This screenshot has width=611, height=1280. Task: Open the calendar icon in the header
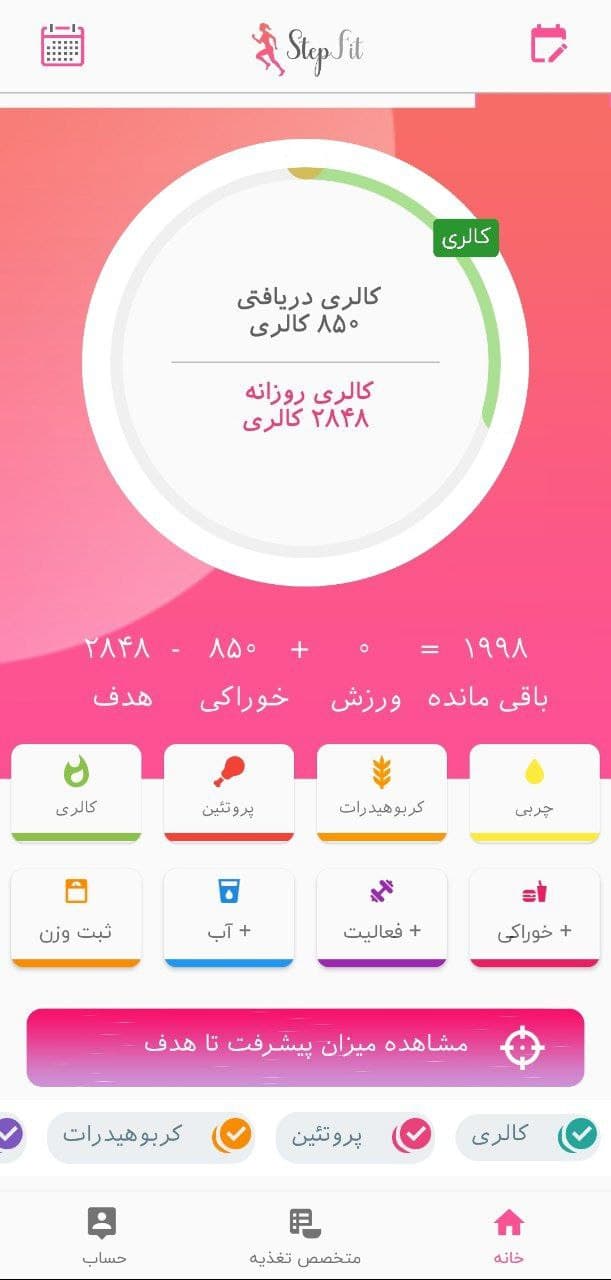click(62, 45)
